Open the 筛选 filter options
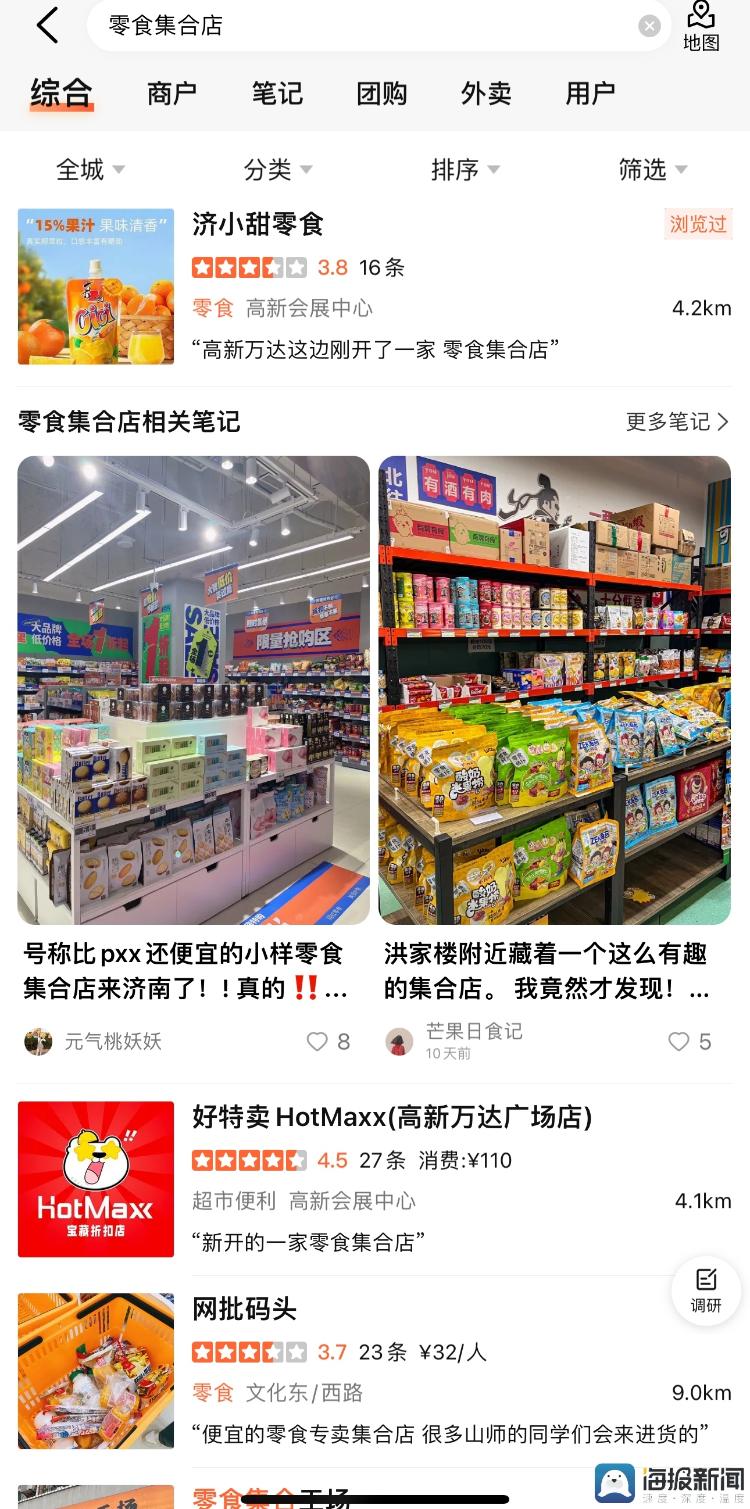 (653, 170)
